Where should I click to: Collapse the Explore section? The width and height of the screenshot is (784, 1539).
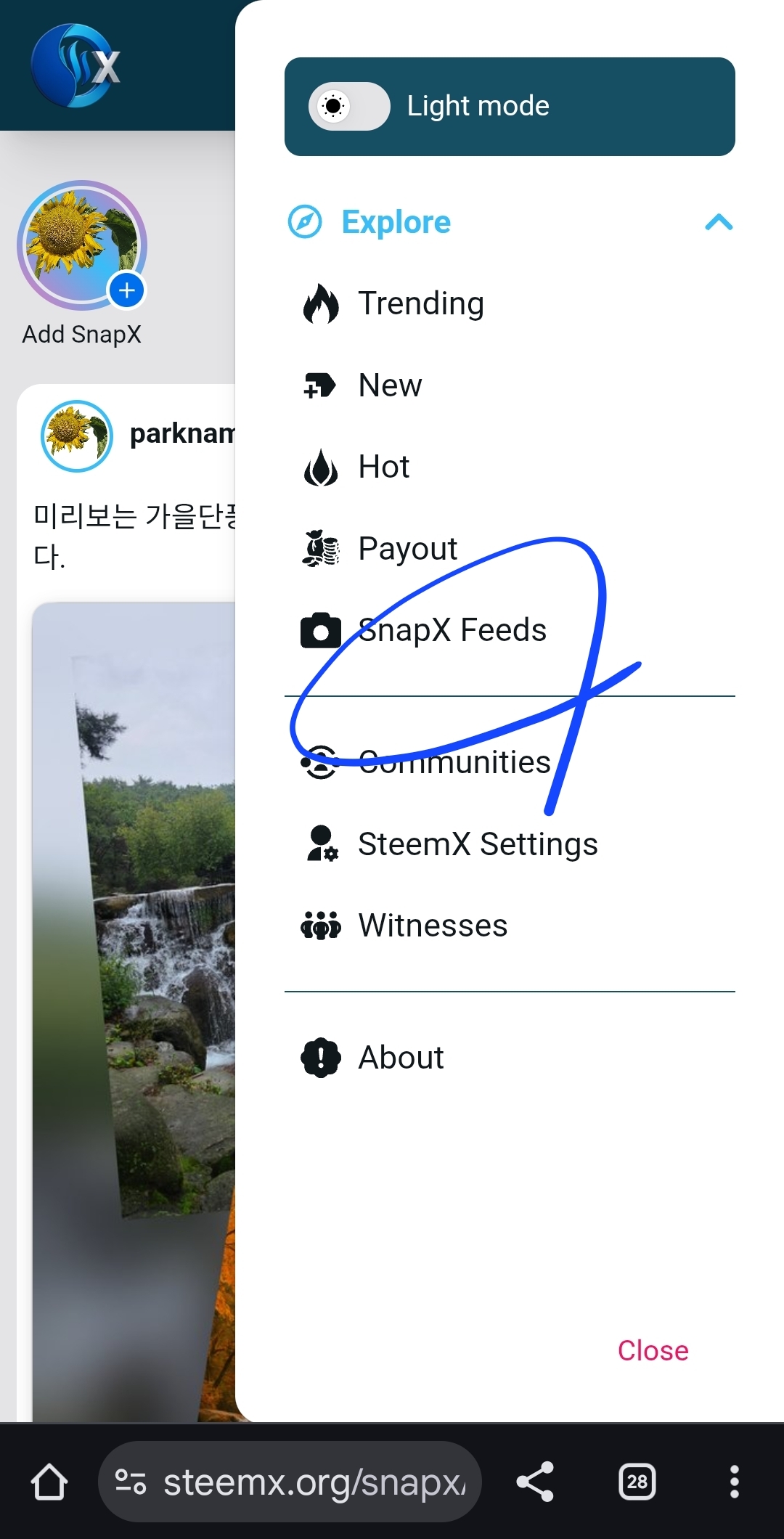pyautogui.click(x=718, y=222)
